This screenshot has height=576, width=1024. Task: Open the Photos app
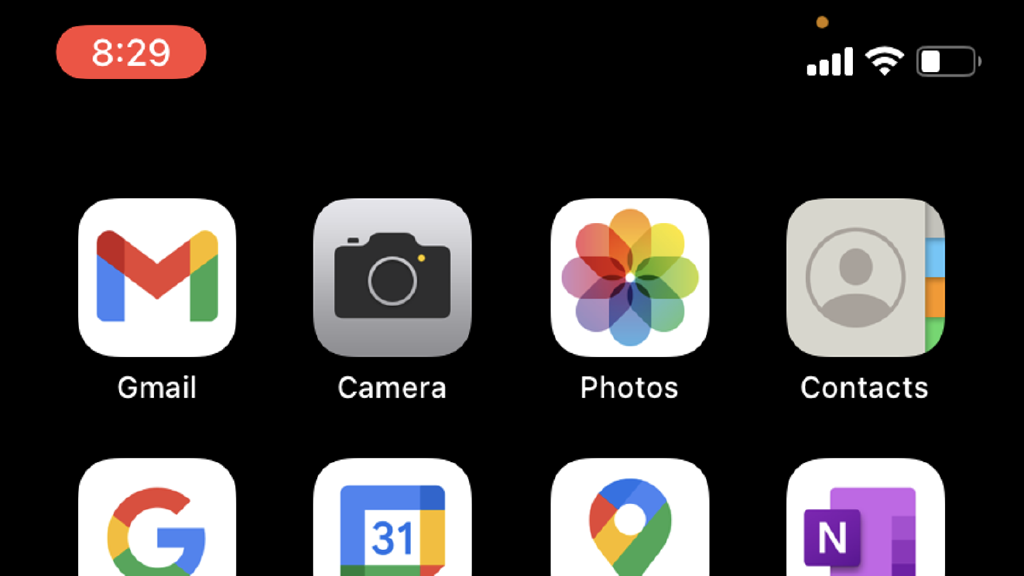(x=629, y=277)
